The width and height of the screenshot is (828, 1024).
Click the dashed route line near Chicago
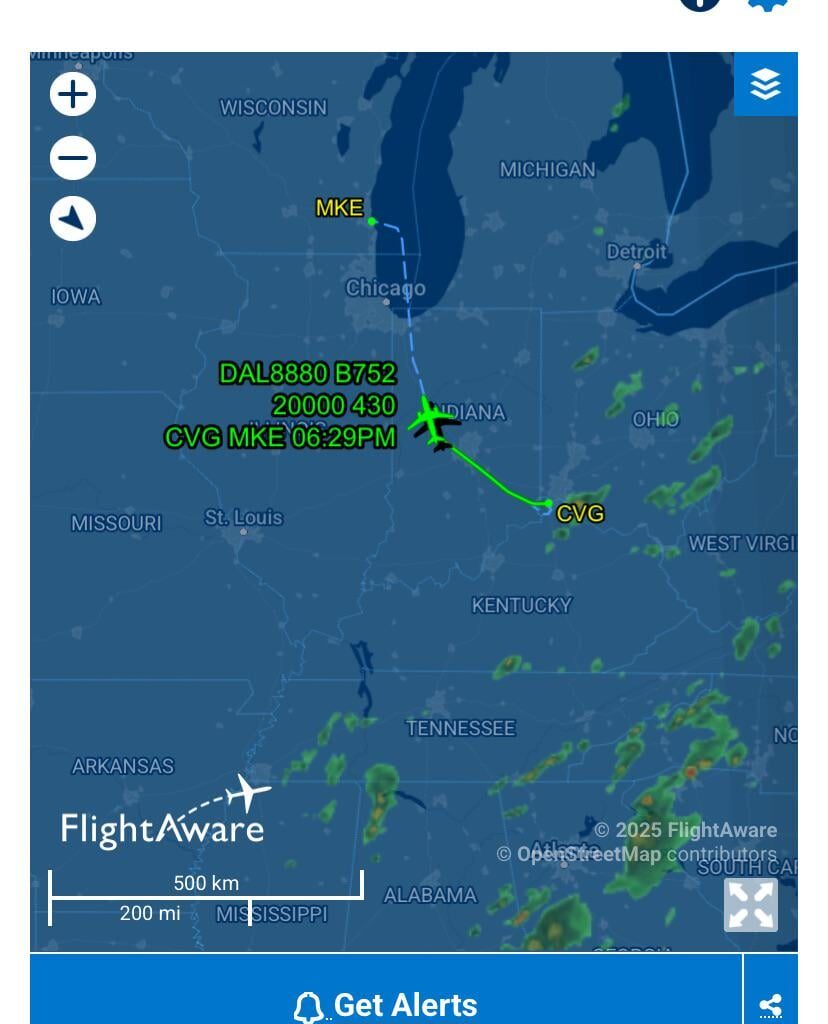coord(410,290)
